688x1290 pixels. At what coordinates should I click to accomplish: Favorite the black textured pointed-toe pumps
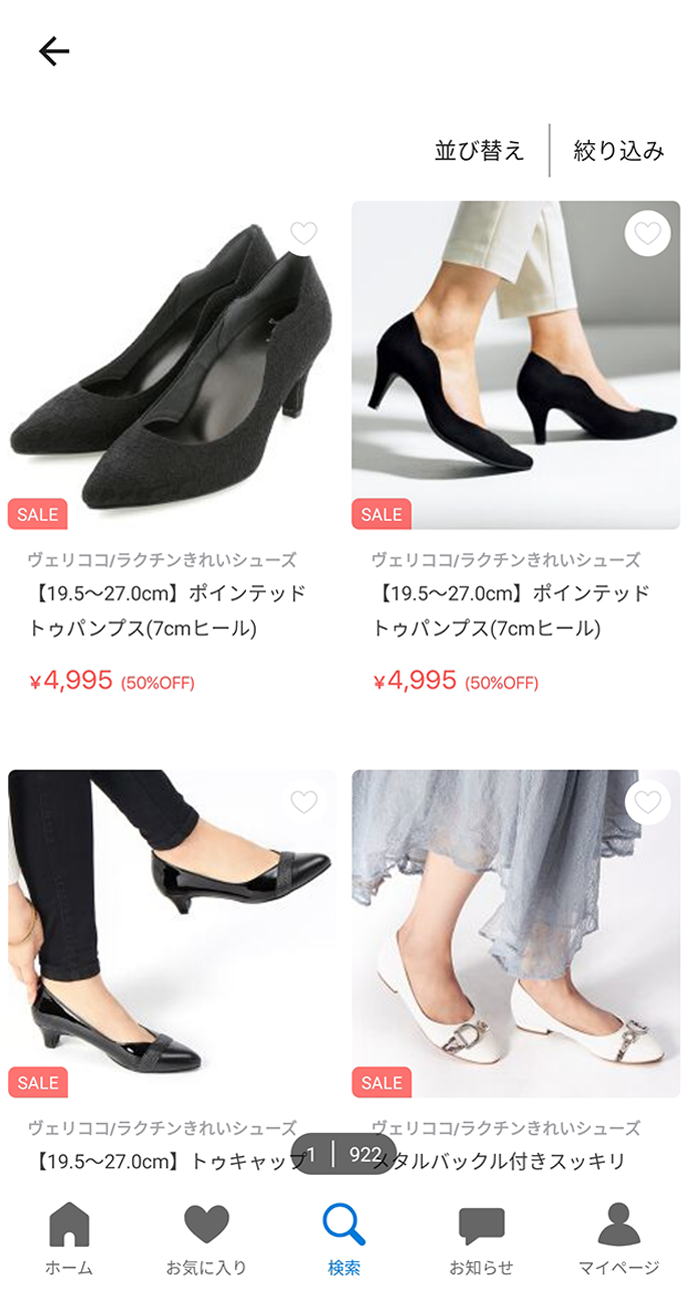(304, 233)
